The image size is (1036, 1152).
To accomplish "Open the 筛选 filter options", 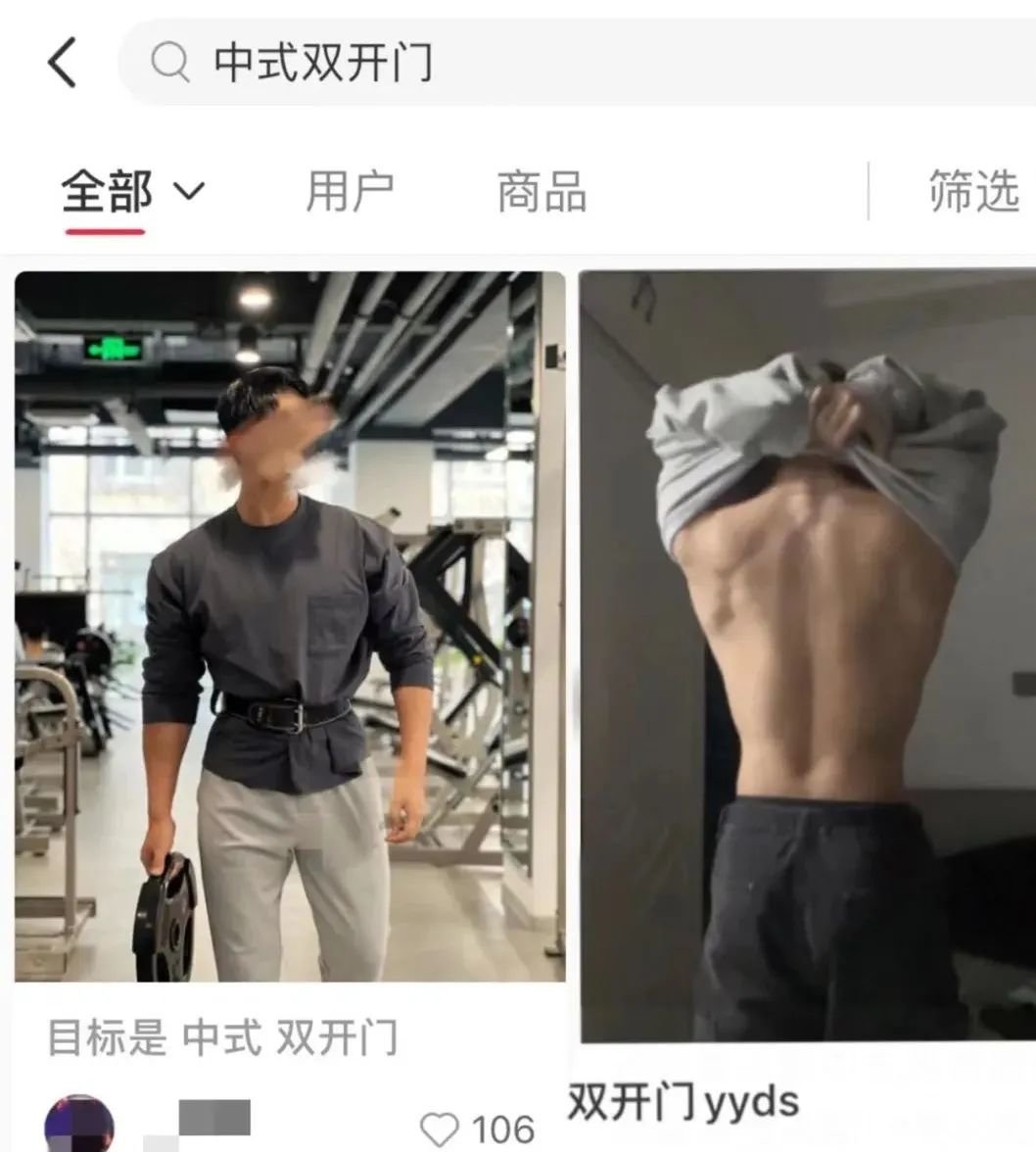I will (x=972, y=191).
